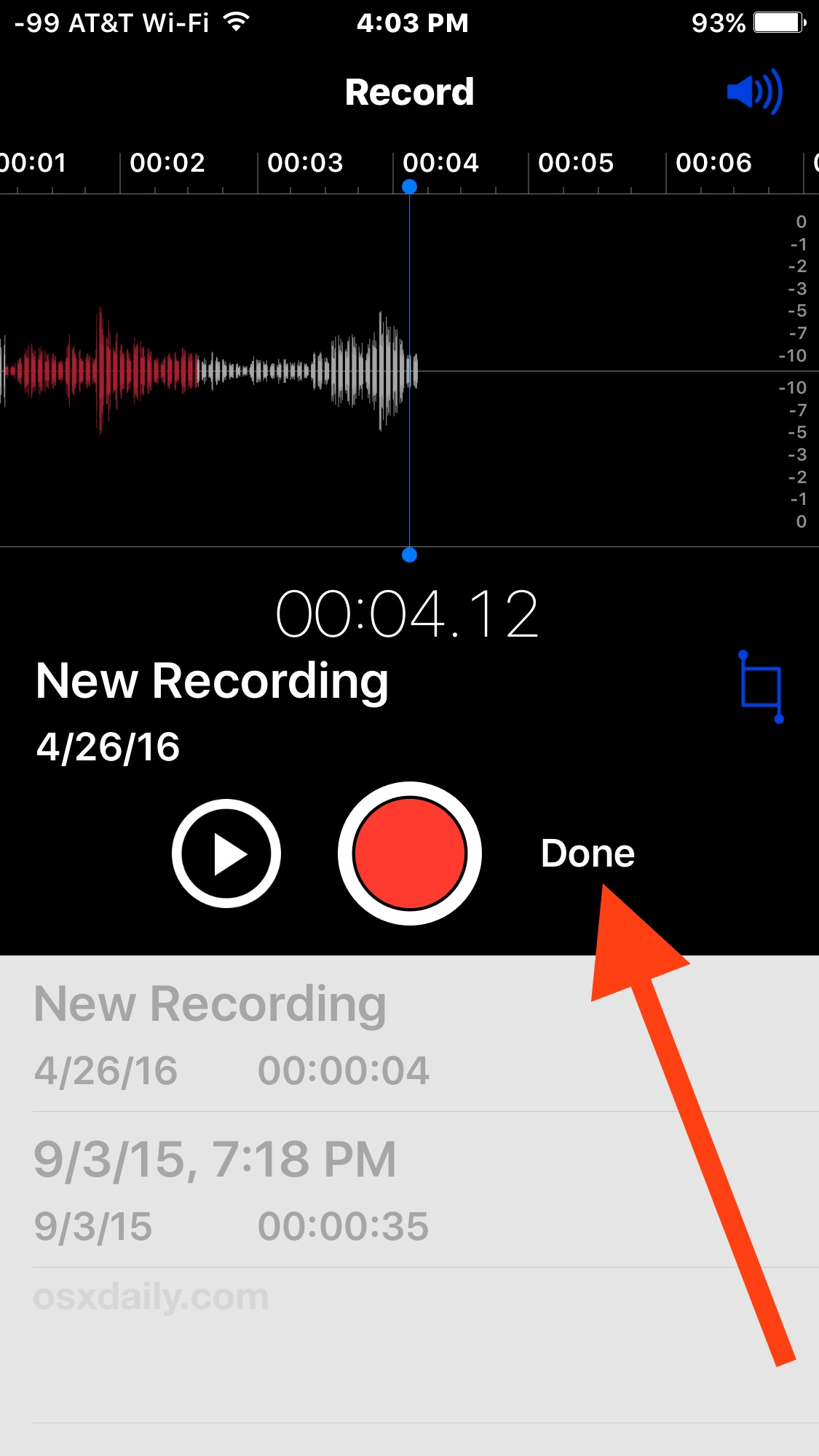Rename the New Recording title

point(212,681)
